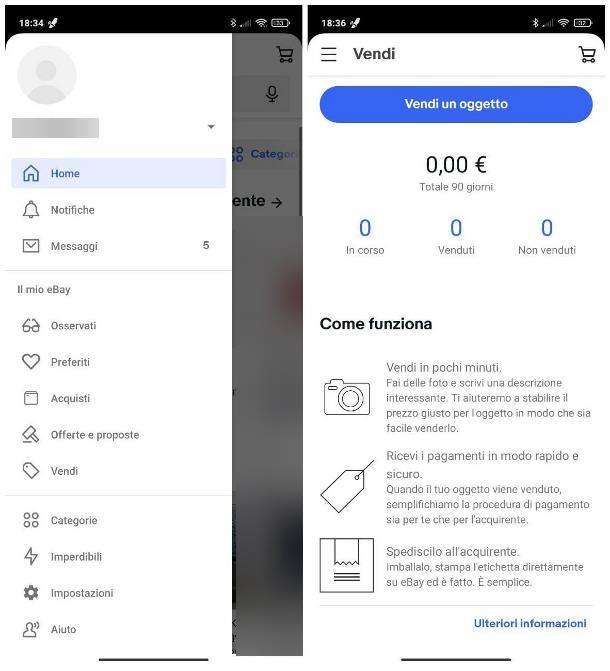Open the hamburger menu beside Vendi title
The height and width of the screenshot is (671, 610).
[329, 54]
